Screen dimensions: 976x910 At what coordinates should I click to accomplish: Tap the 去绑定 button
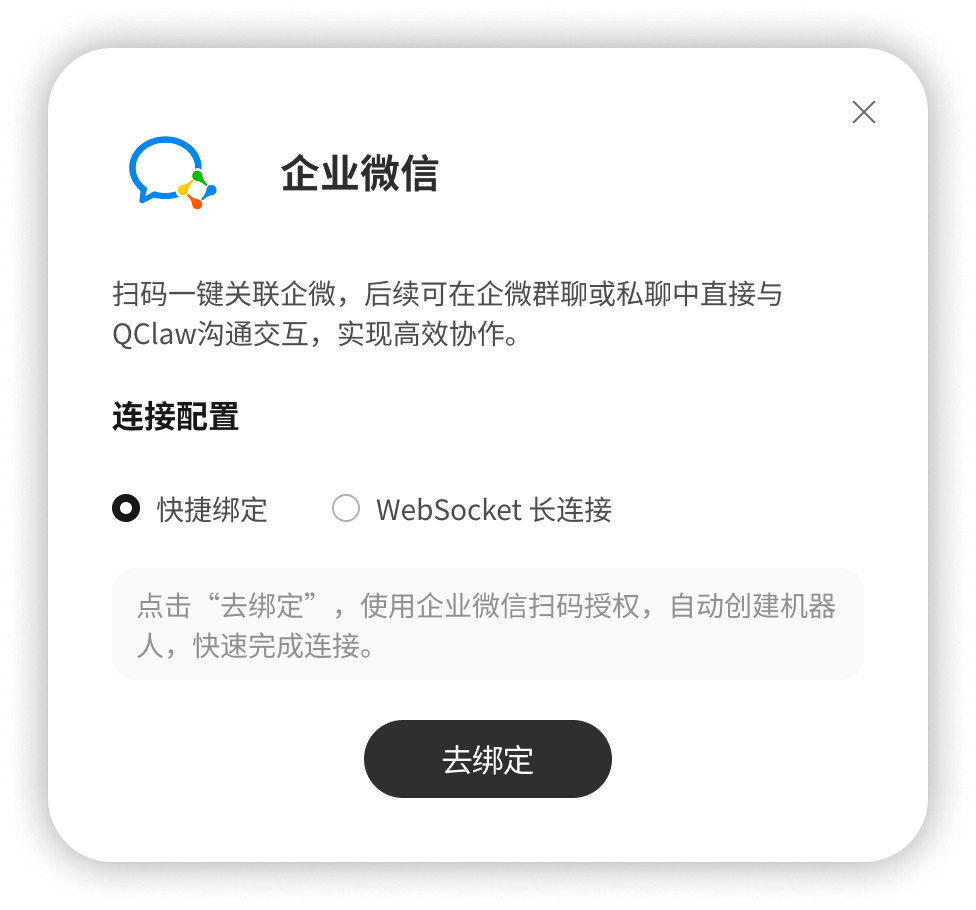click(487, 759)
